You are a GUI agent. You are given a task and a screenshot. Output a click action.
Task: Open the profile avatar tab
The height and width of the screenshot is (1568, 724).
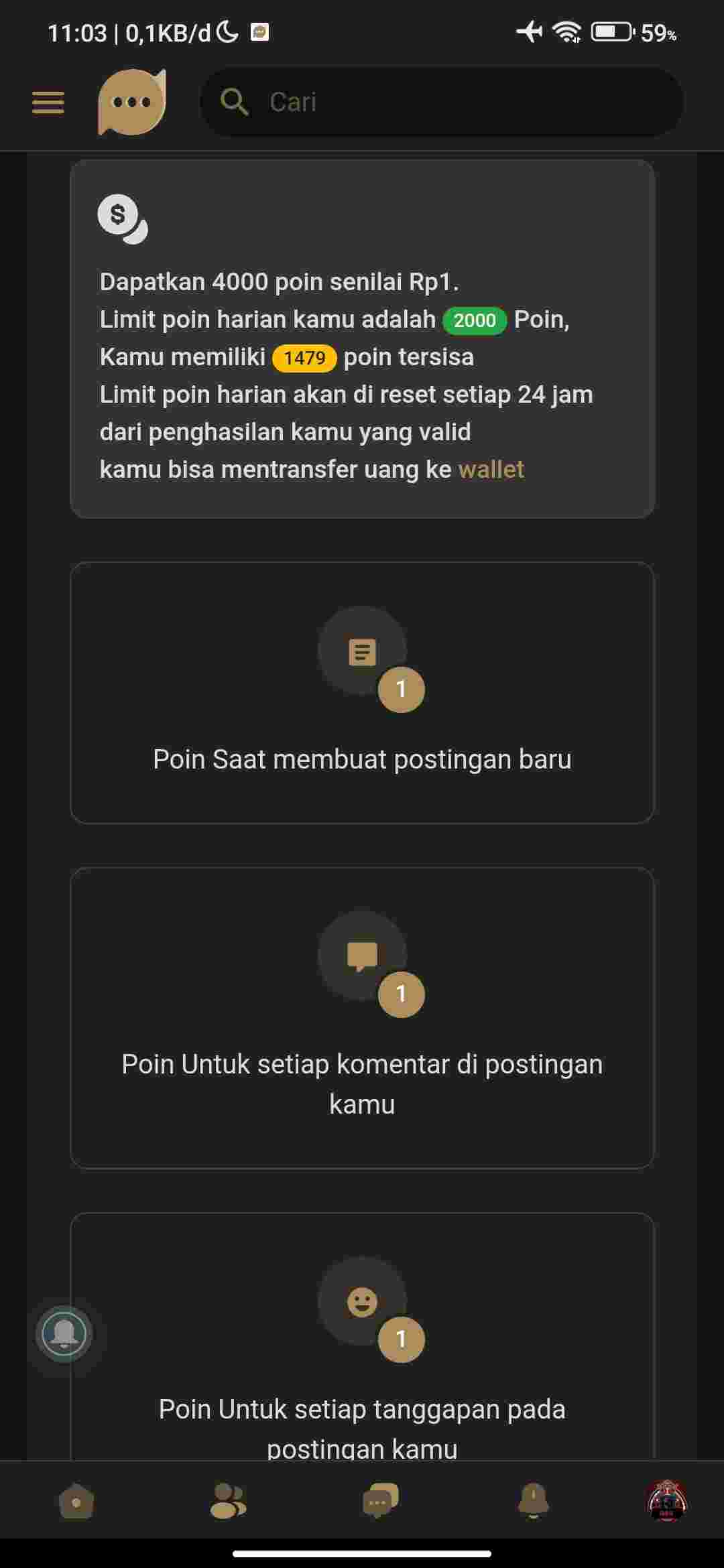coord(667,1502)
